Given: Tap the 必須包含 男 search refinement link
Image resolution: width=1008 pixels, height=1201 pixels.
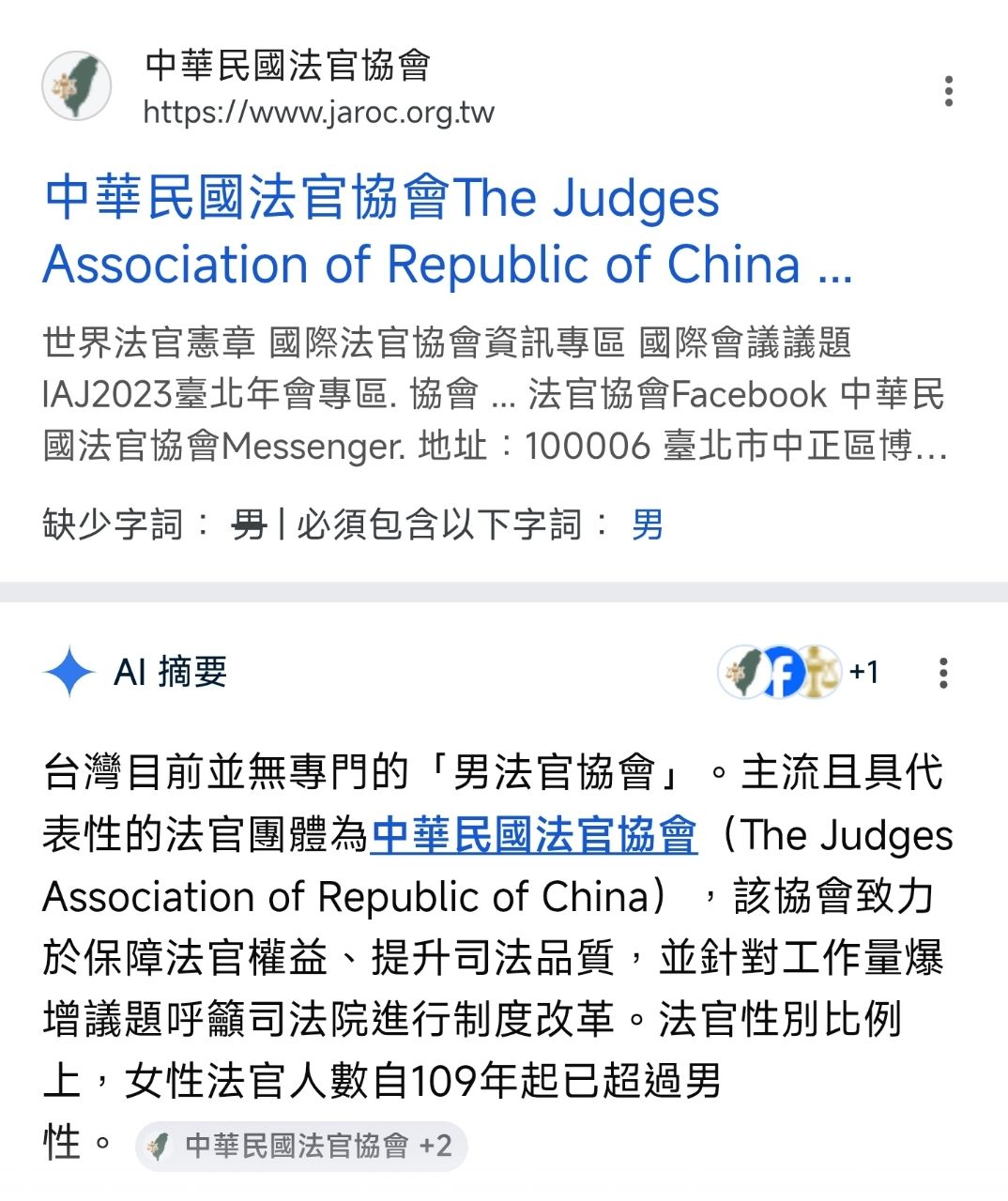Looking at the screenshot, I should (647, 524).
